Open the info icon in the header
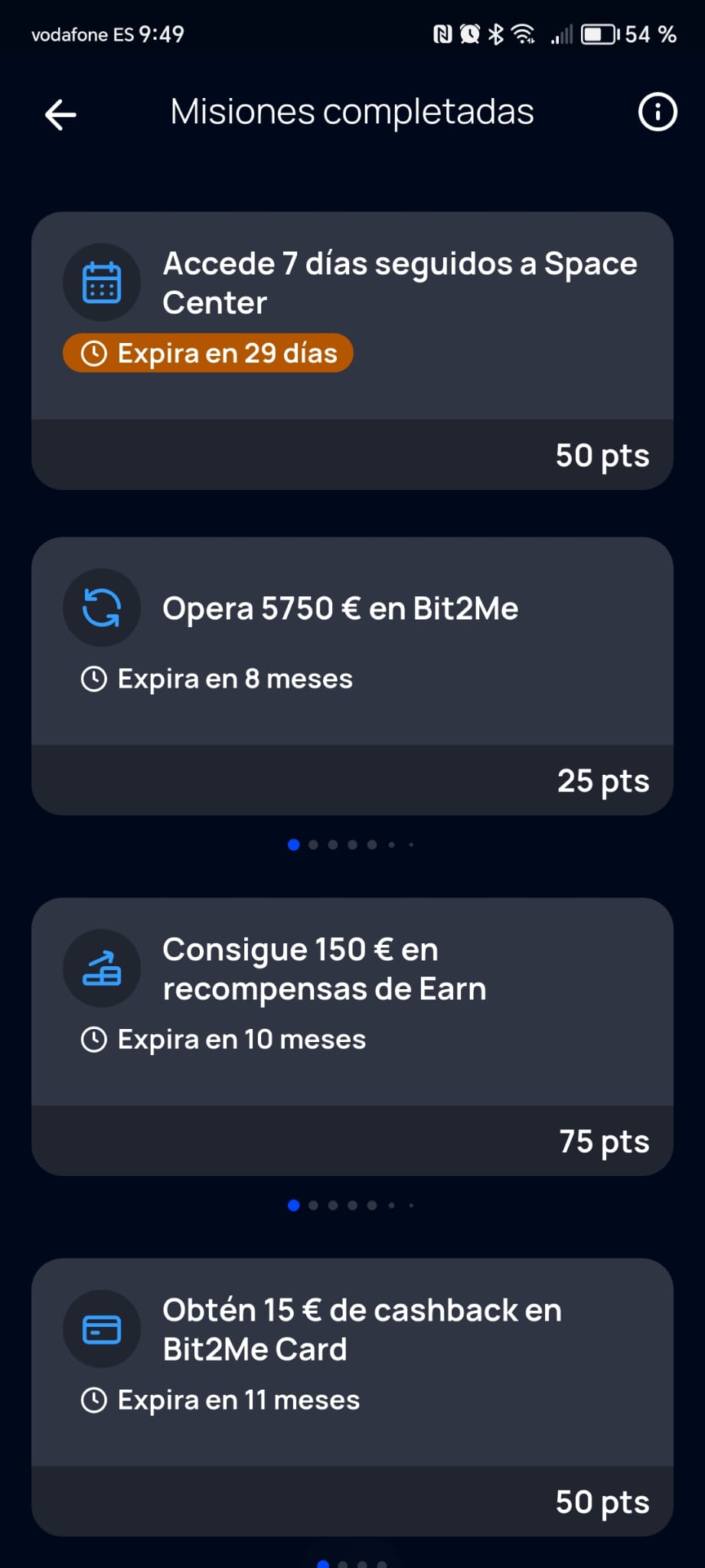Screen dimensions: 705x1568 [658, 113]
